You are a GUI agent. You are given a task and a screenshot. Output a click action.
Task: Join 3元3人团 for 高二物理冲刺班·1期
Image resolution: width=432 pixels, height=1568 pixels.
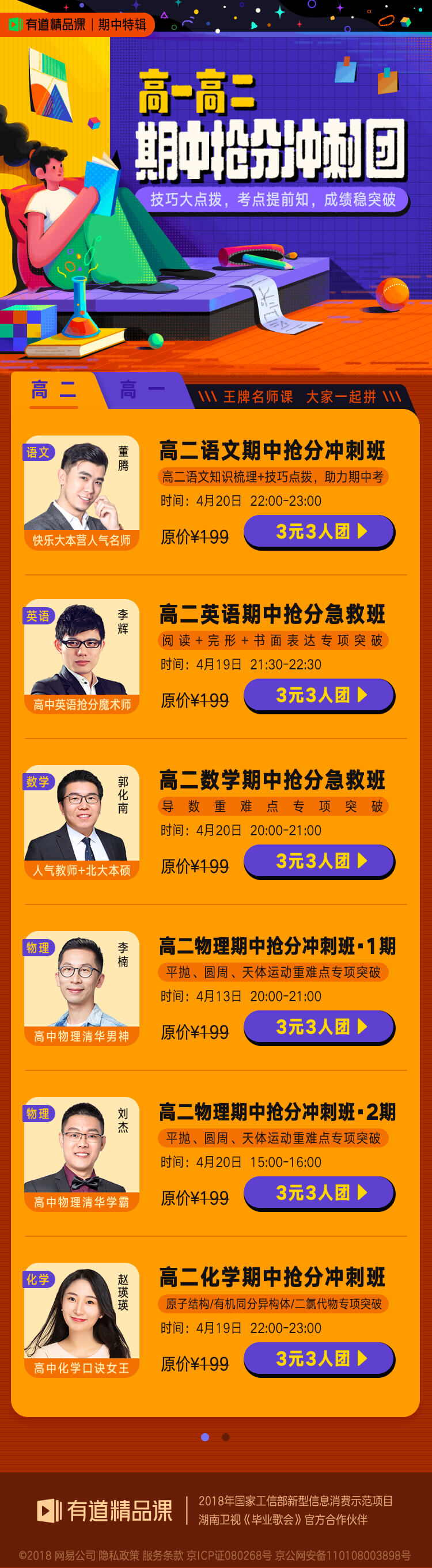tap(319, 1027)
